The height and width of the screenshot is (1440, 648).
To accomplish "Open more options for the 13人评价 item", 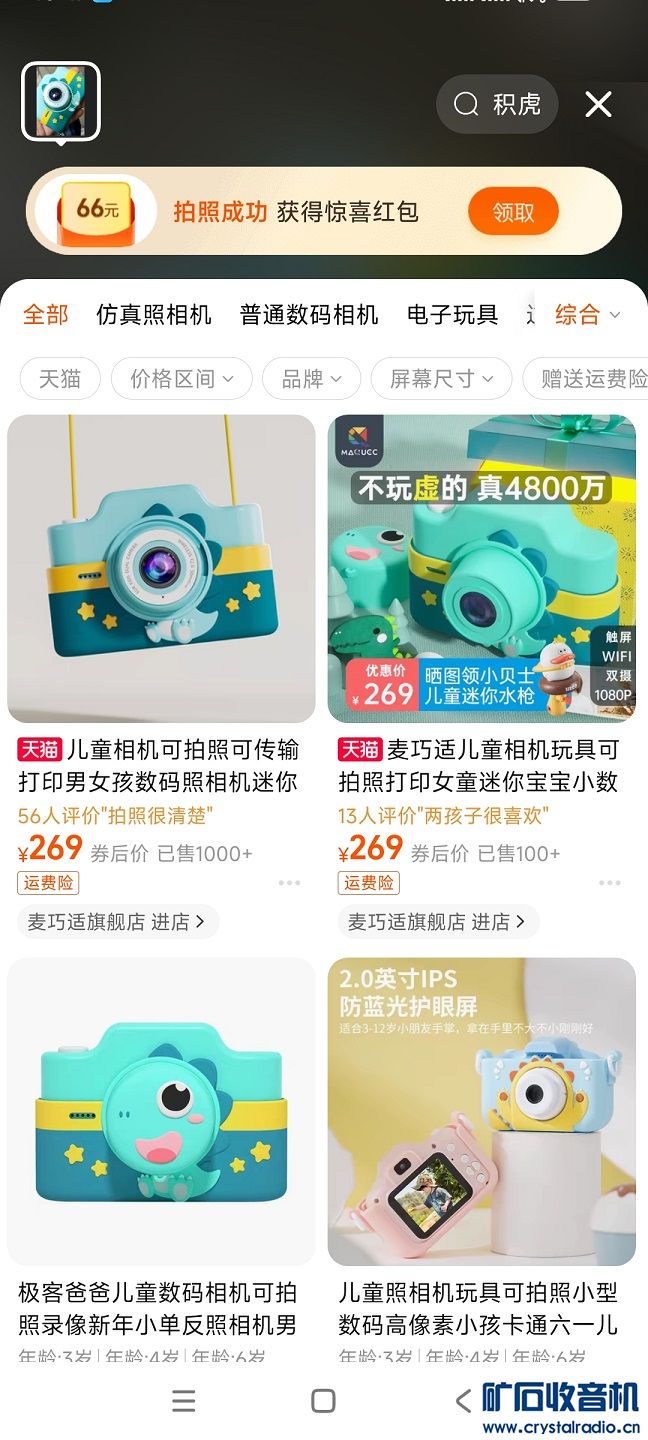I will coord(609,883).
